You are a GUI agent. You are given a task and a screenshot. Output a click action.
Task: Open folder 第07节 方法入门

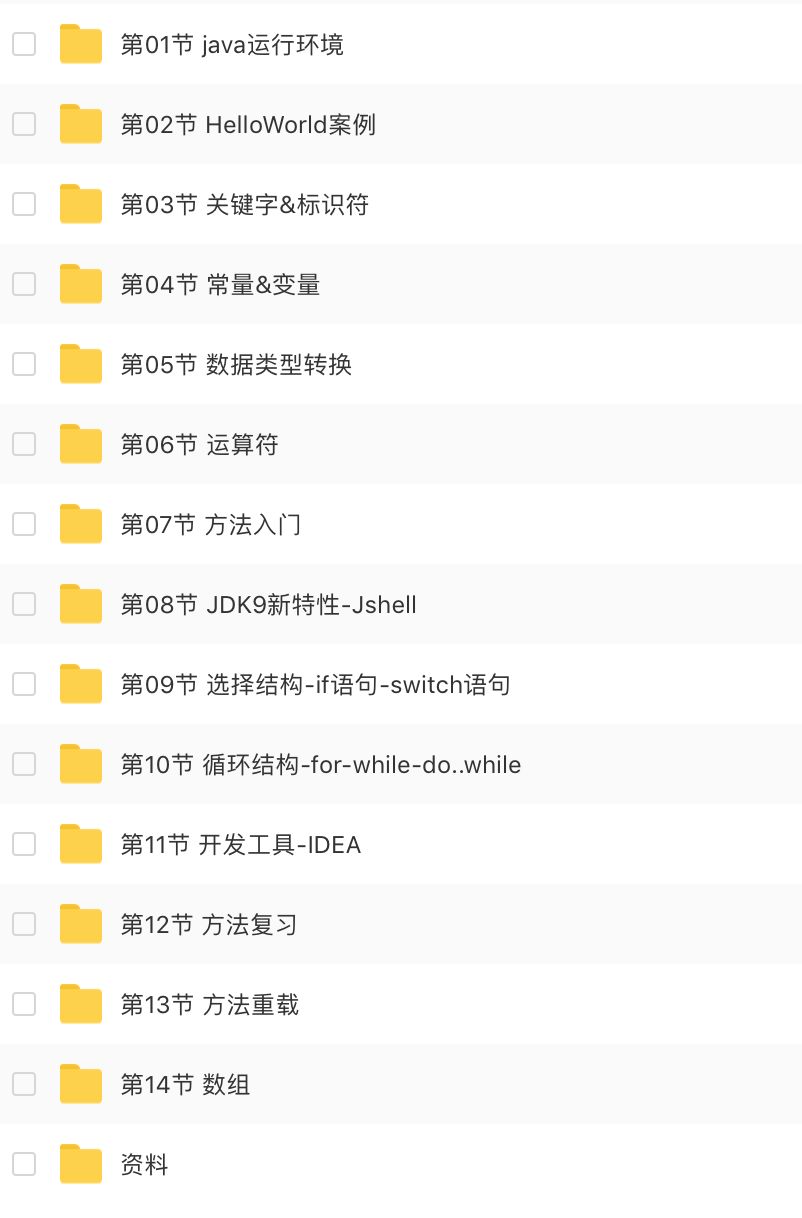click(x=210, y=525)
